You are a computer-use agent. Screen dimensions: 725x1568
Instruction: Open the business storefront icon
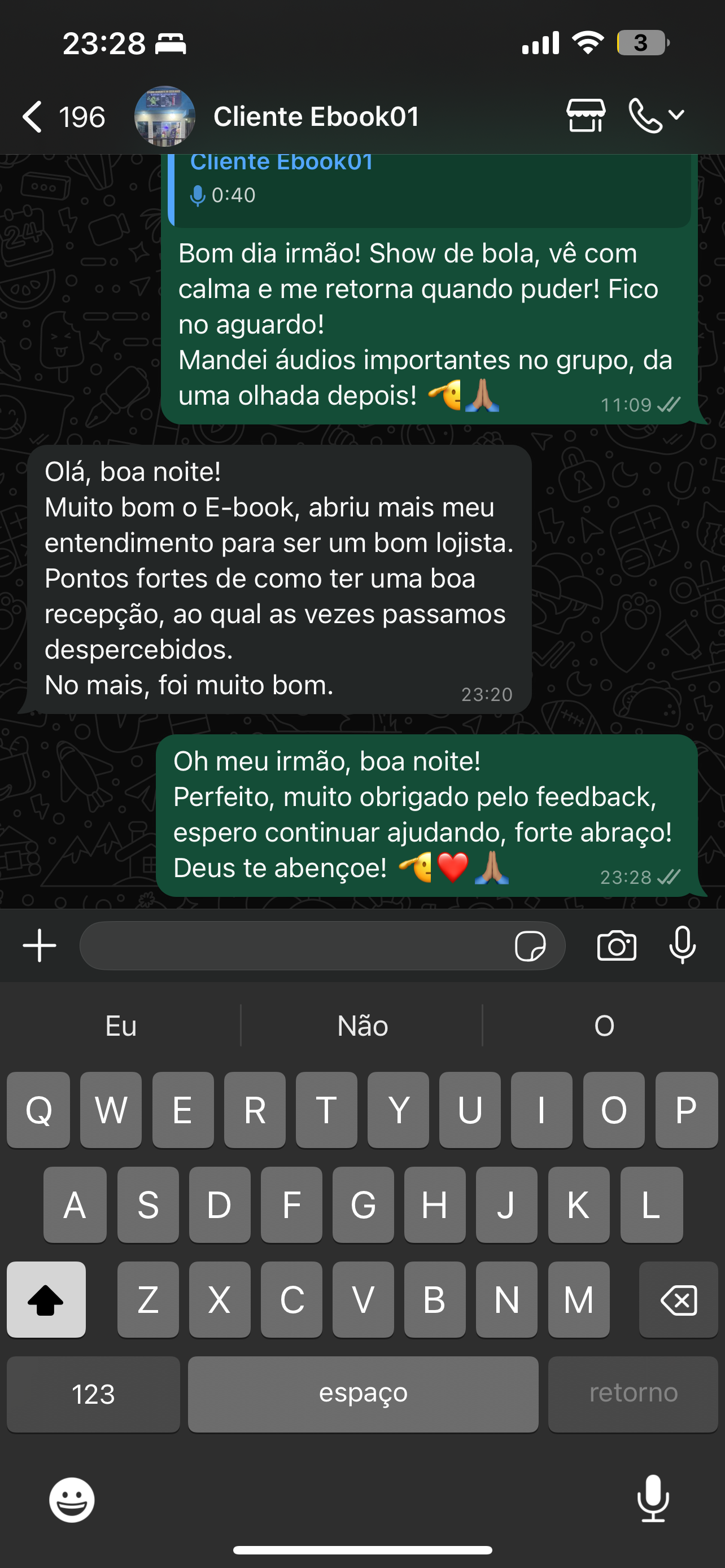click(586, 115)
